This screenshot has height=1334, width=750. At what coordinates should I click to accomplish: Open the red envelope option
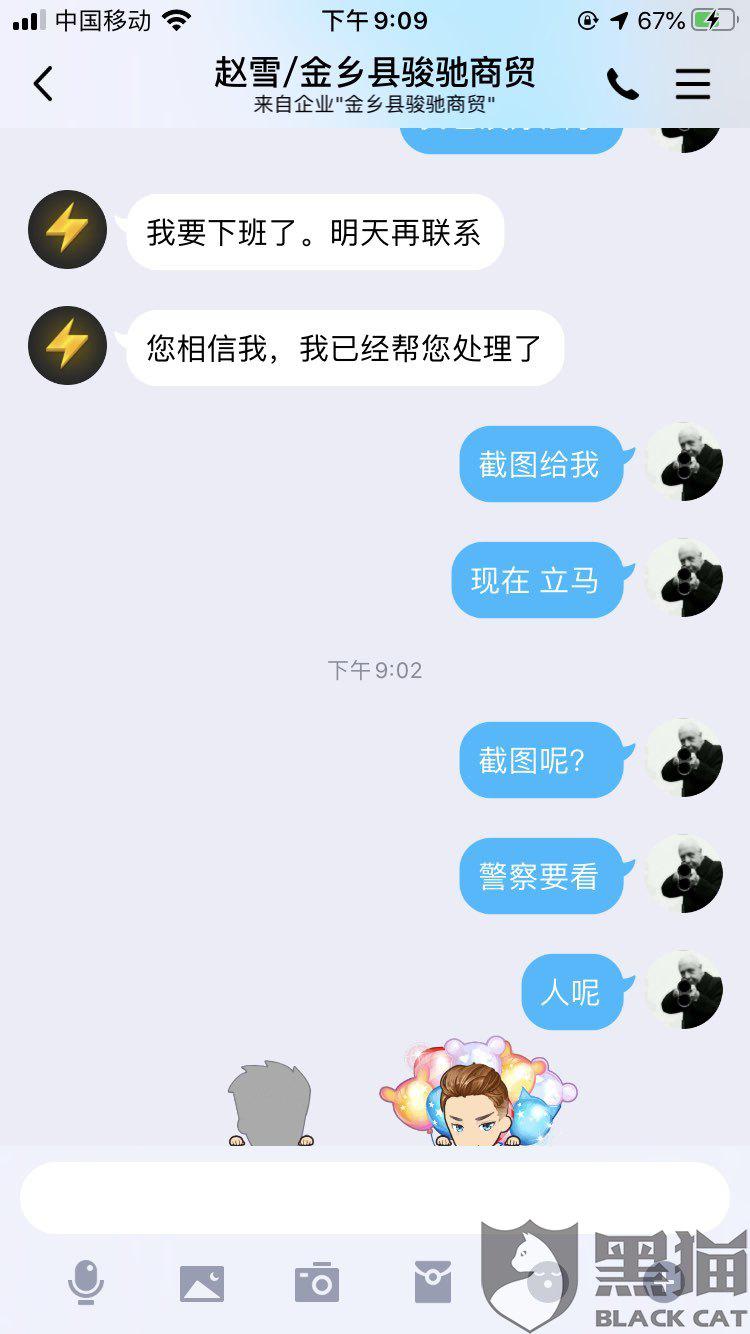pyautogui.click(x=433, y=1282)
